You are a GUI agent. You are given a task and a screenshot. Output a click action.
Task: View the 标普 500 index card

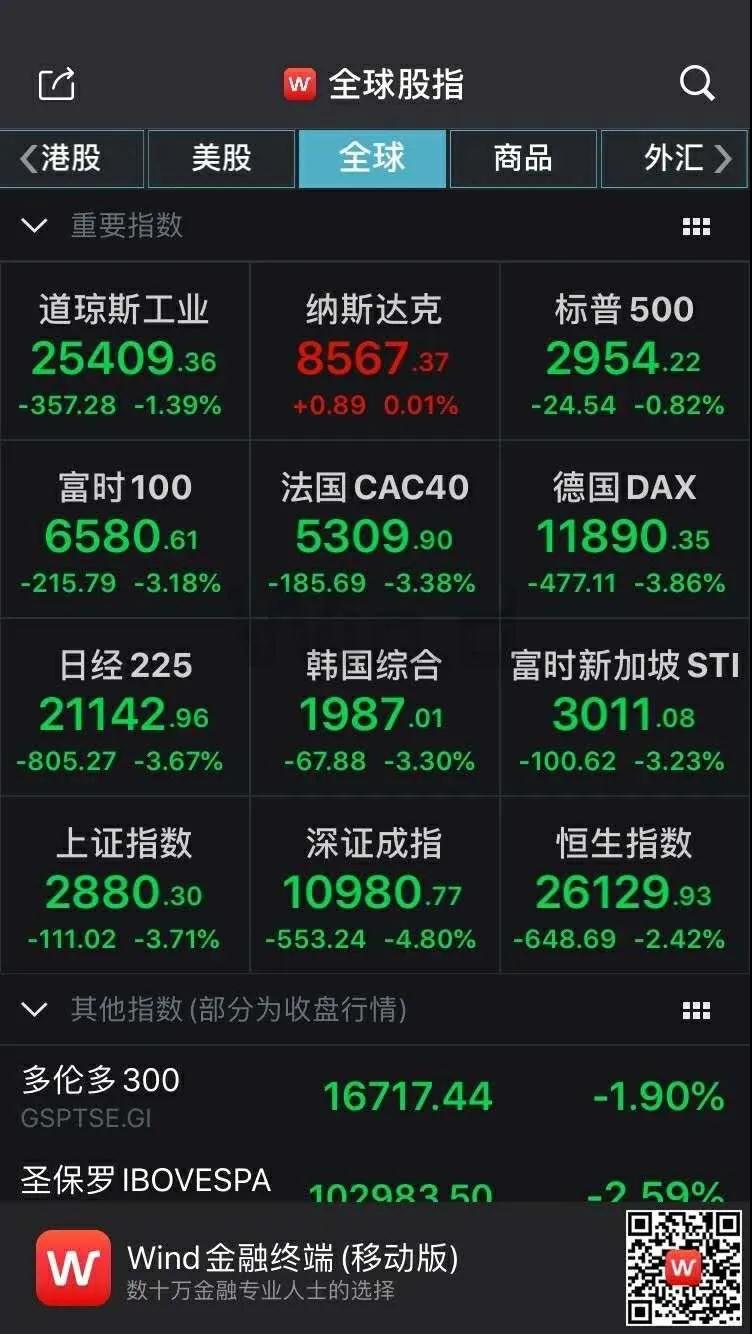coord(626,351)
